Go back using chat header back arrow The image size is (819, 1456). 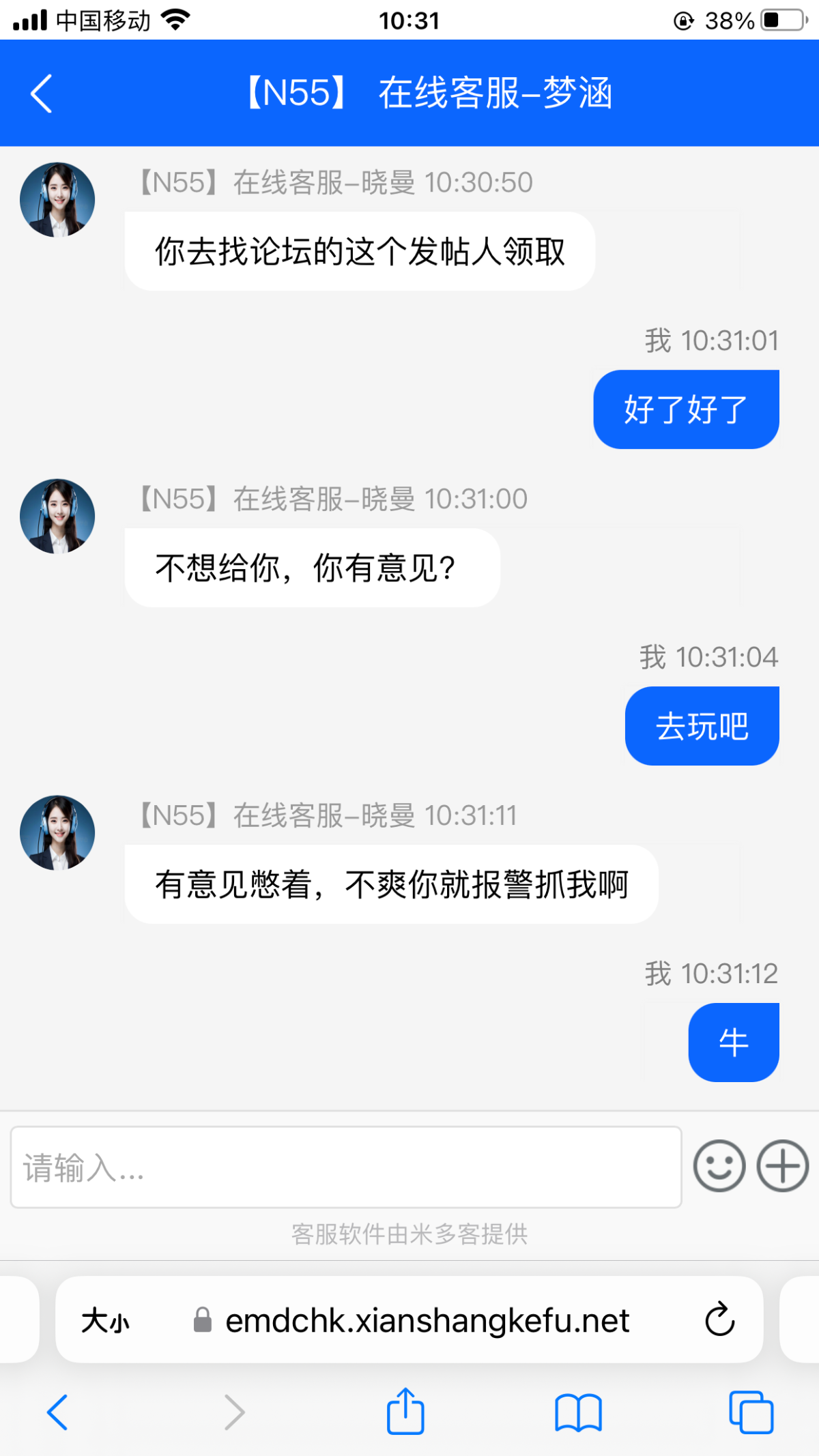[41, 93]
